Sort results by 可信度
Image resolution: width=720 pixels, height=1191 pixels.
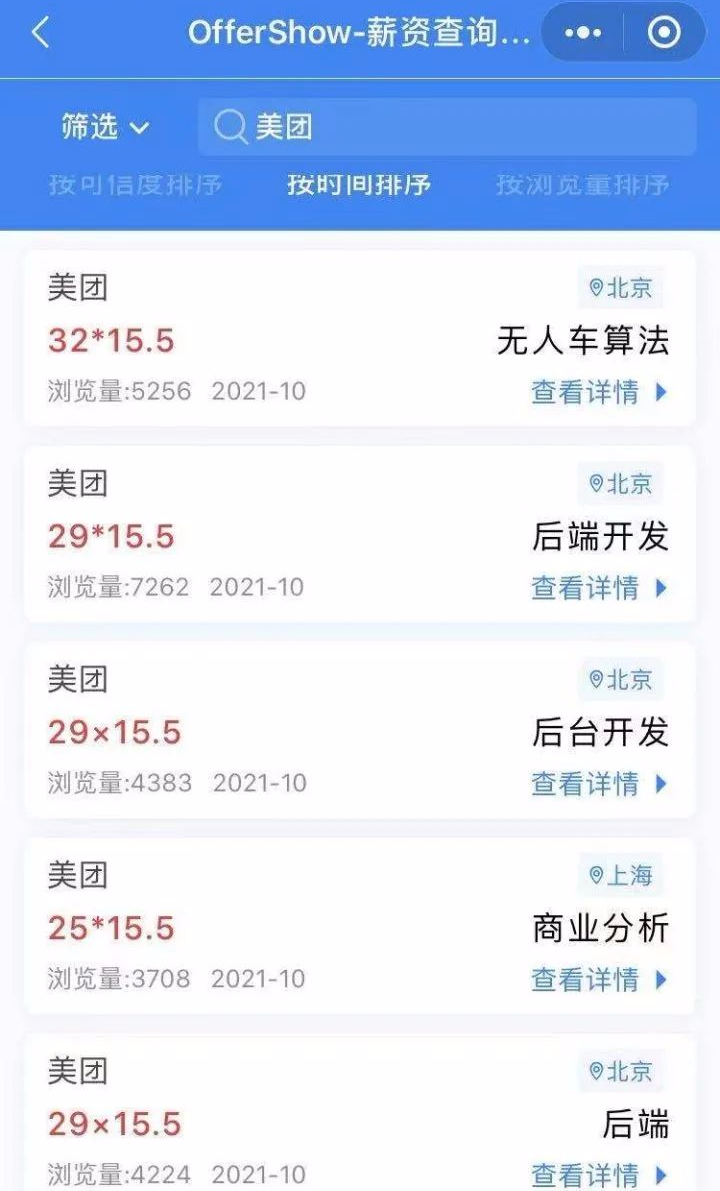click(x=135, y=185)
